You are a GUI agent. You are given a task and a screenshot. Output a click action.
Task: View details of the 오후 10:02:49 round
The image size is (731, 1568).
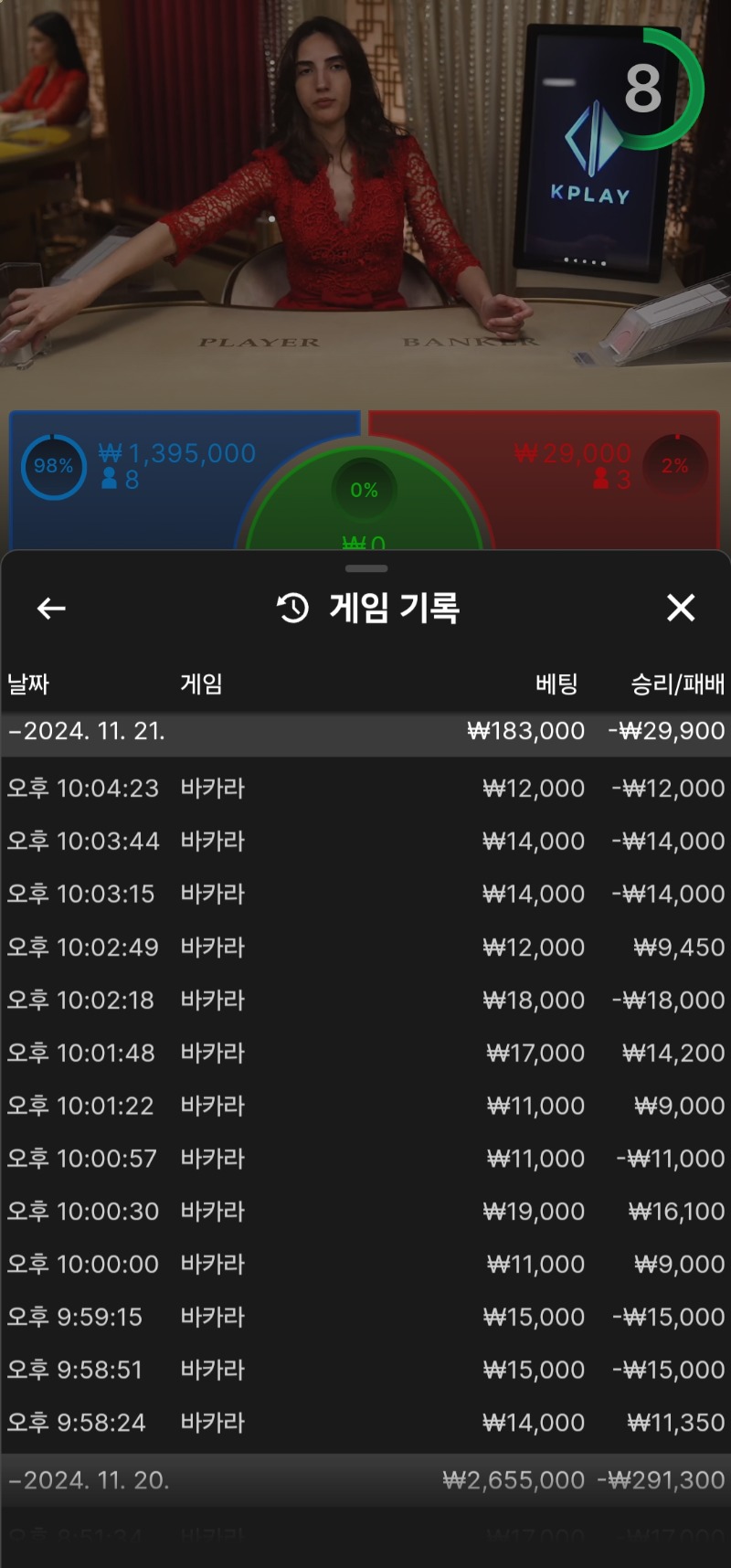(x=365, y=947)
